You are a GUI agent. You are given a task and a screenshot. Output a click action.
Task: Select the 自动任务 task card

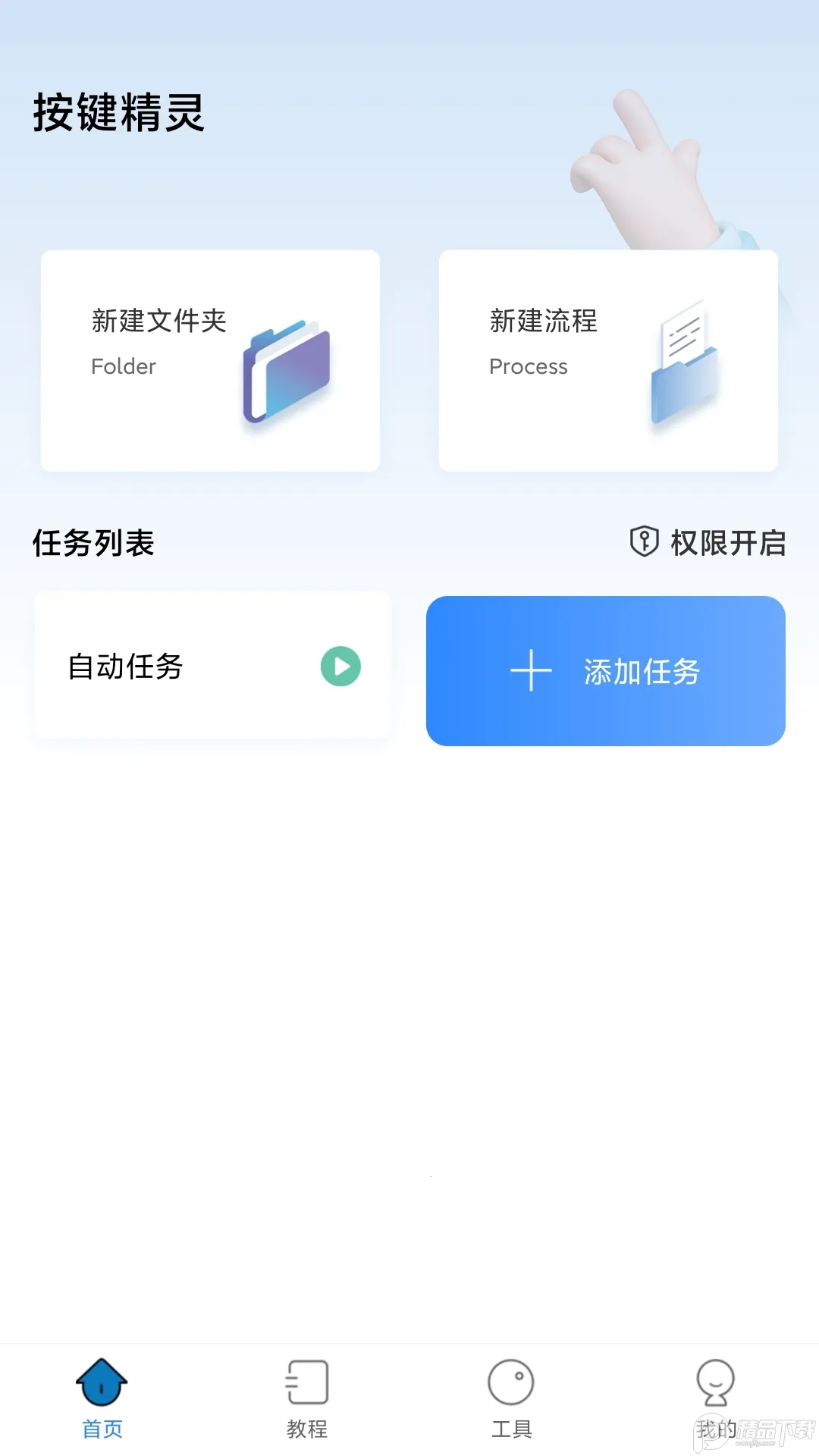[x=212, y=666]
